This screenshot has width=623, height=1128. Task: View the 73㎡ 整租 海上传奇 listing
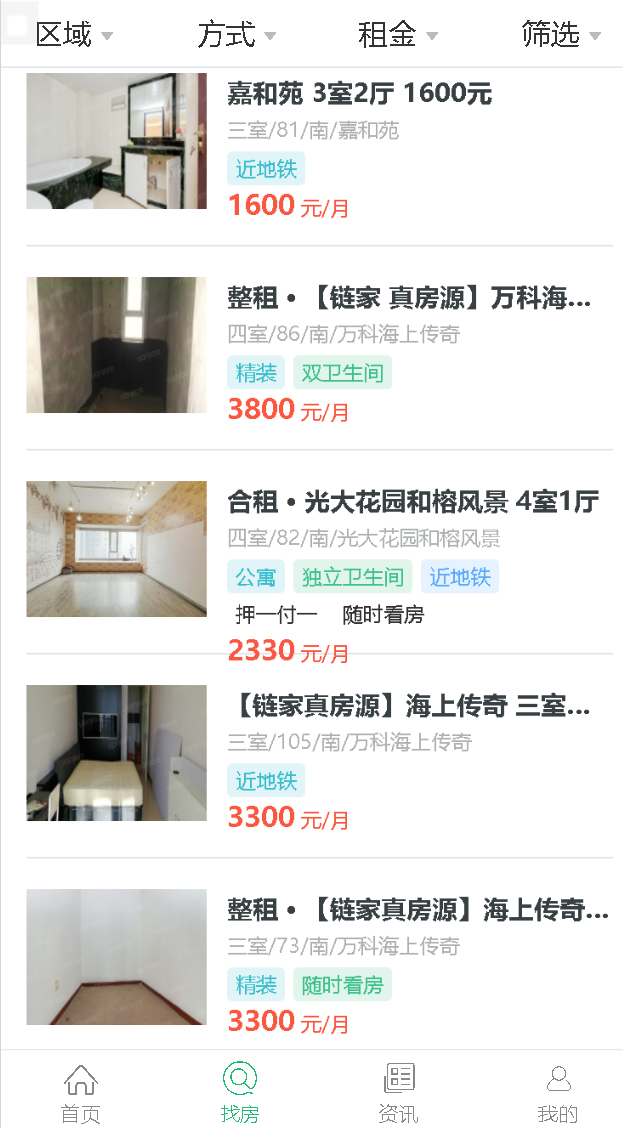(319, 960)
